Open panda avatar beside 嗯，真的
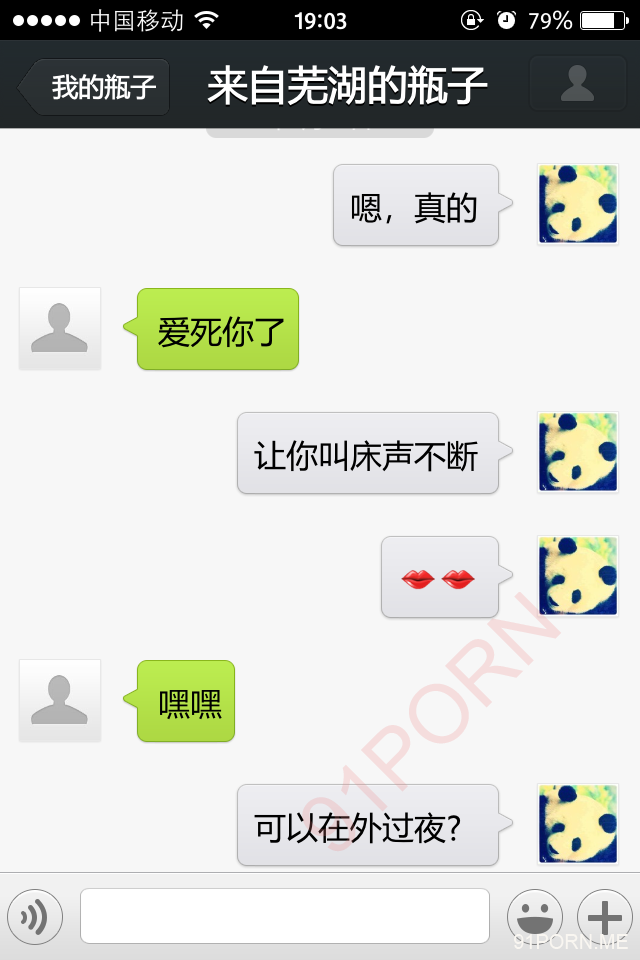 tap(578, 204)
